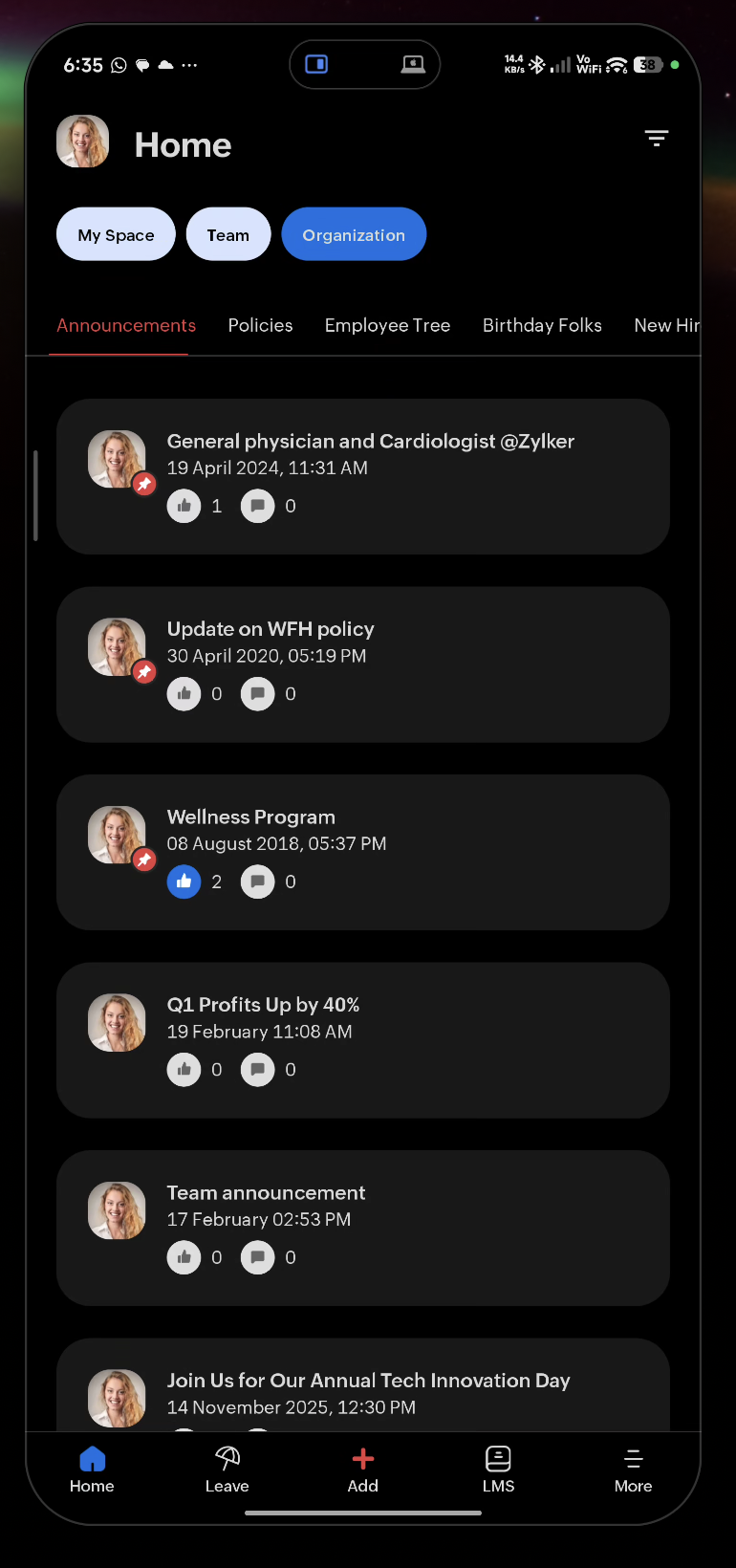Go to the LMS tab
Image resolution: width=736 pixels, height=1568 pixels.
coord(498,1470)
